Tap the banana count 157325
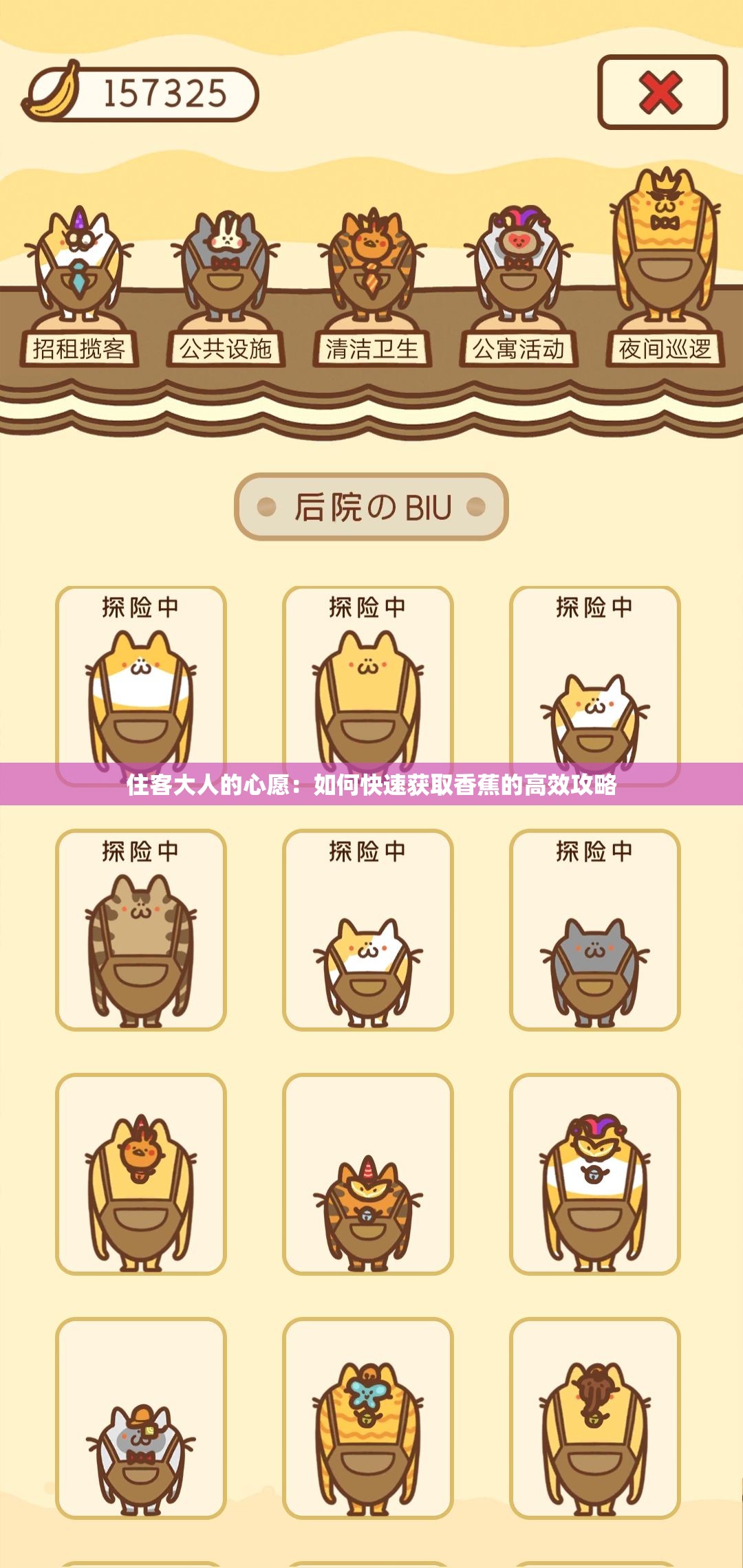 pyautogui.click(x=165, y=93)
